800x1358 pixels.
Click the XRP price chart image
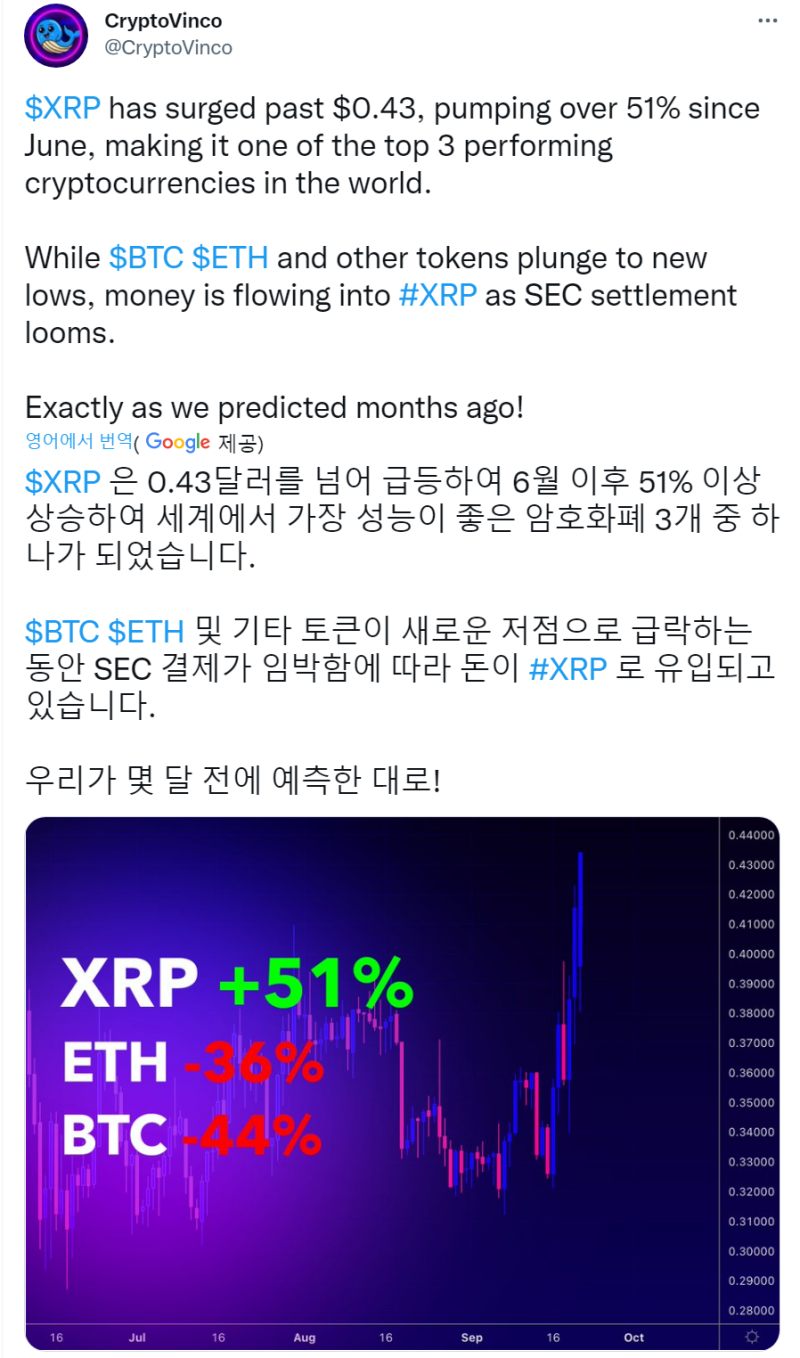[x=400, y=1080]
